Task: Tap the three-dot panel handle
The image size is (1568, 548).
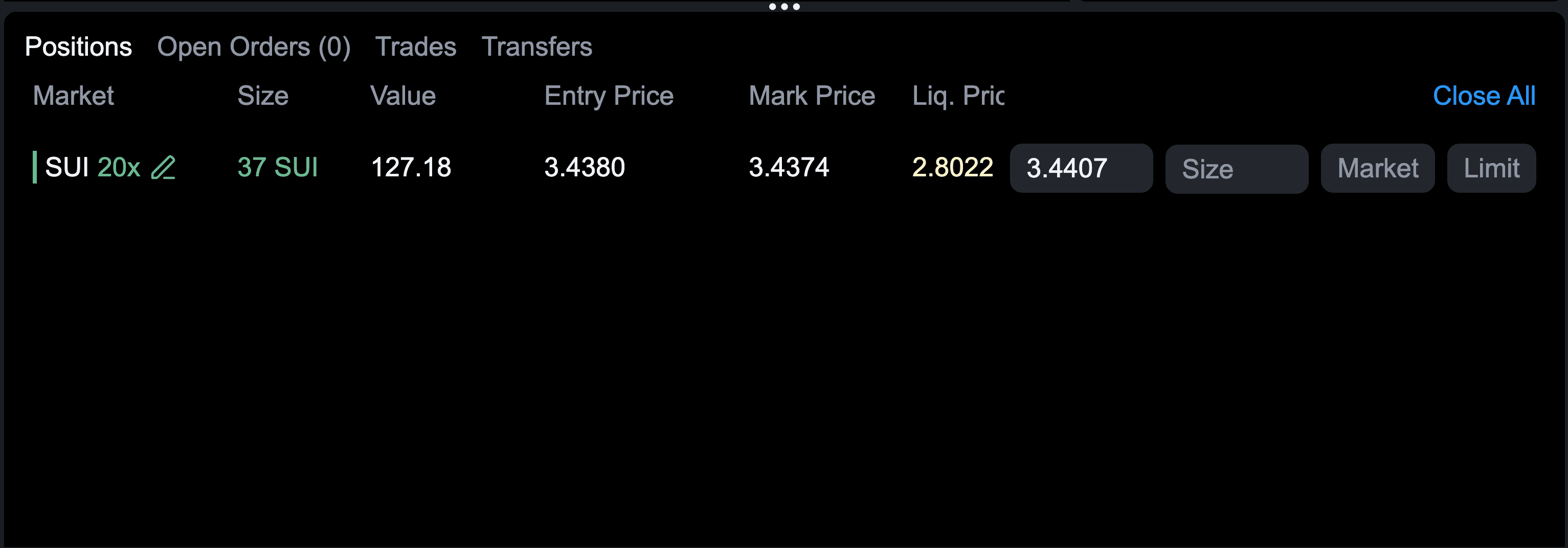Action: (x=784, y=7)
